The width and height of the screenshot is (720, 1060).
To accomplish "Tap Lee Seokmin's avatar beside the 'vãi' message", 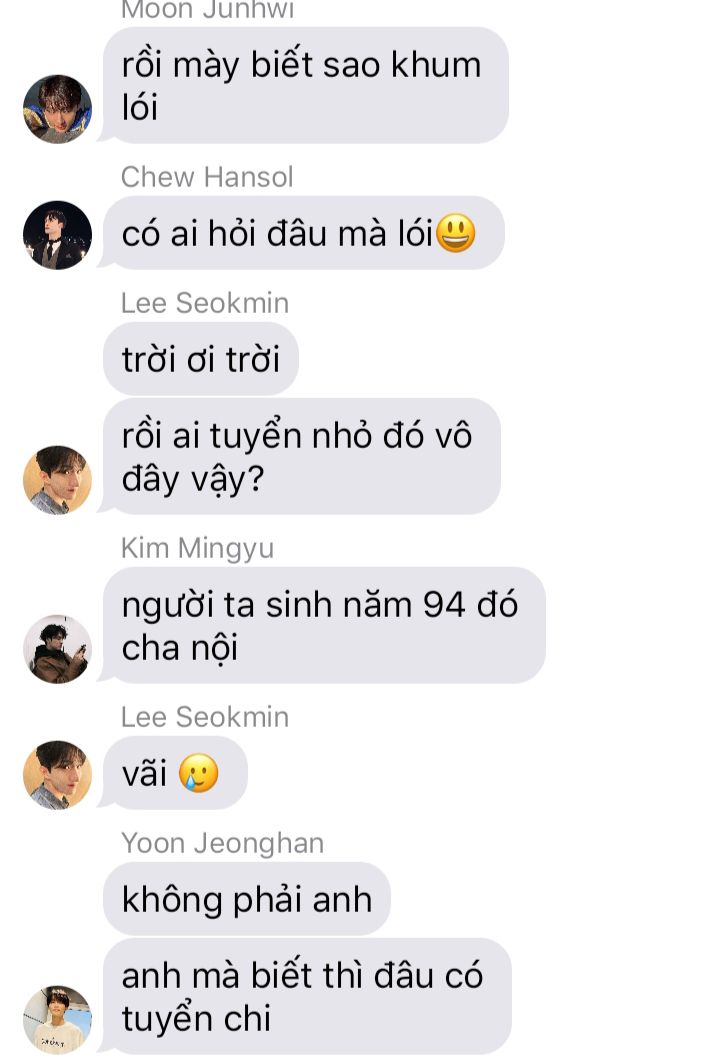I will tap(57, 775).
